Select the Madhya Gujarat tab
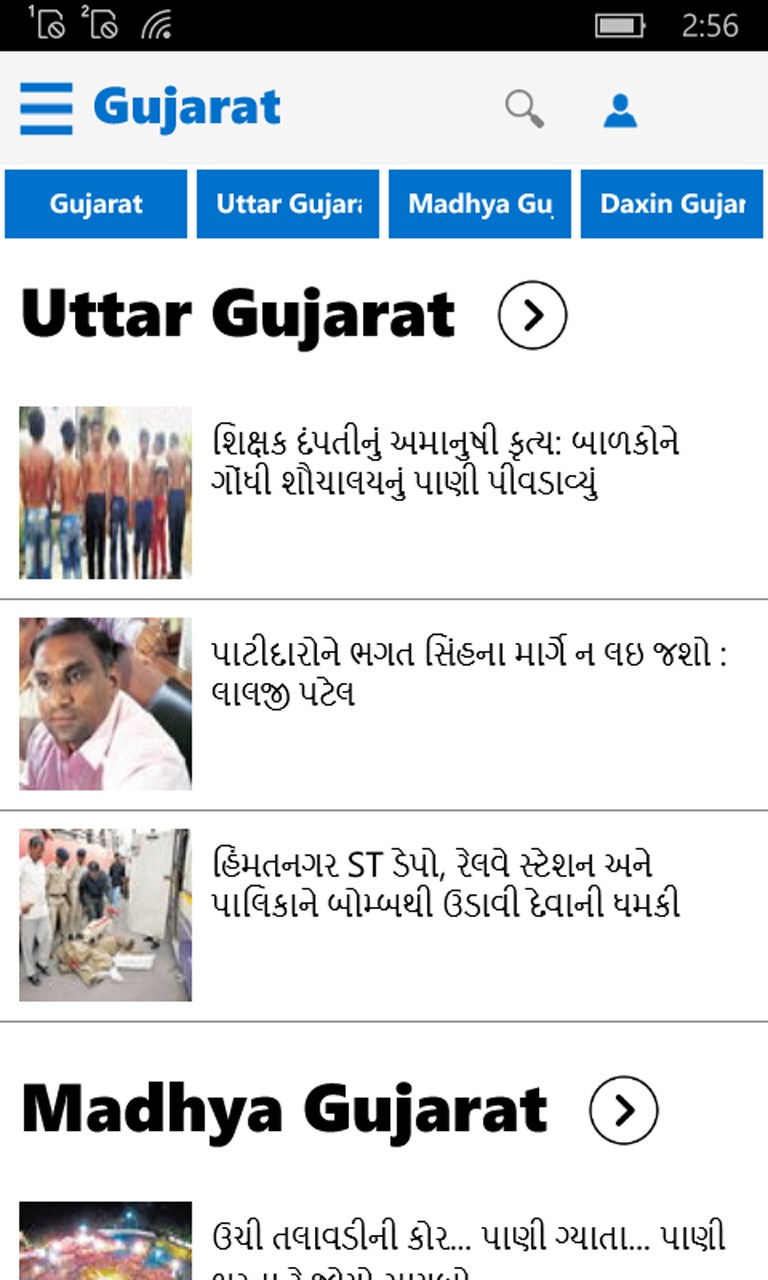 point(480,204)
